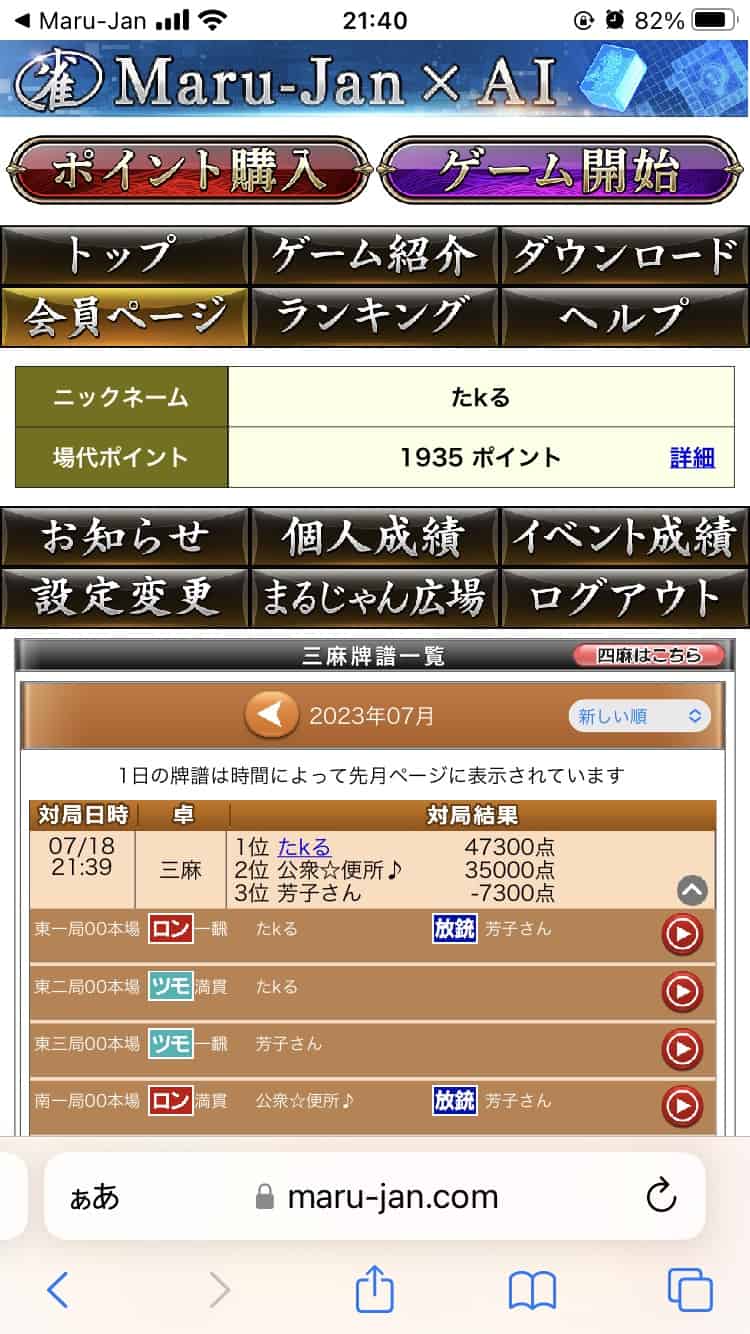Log out with ログアウト
This screenshot has width=750, height=1334.
click(625, 598)
